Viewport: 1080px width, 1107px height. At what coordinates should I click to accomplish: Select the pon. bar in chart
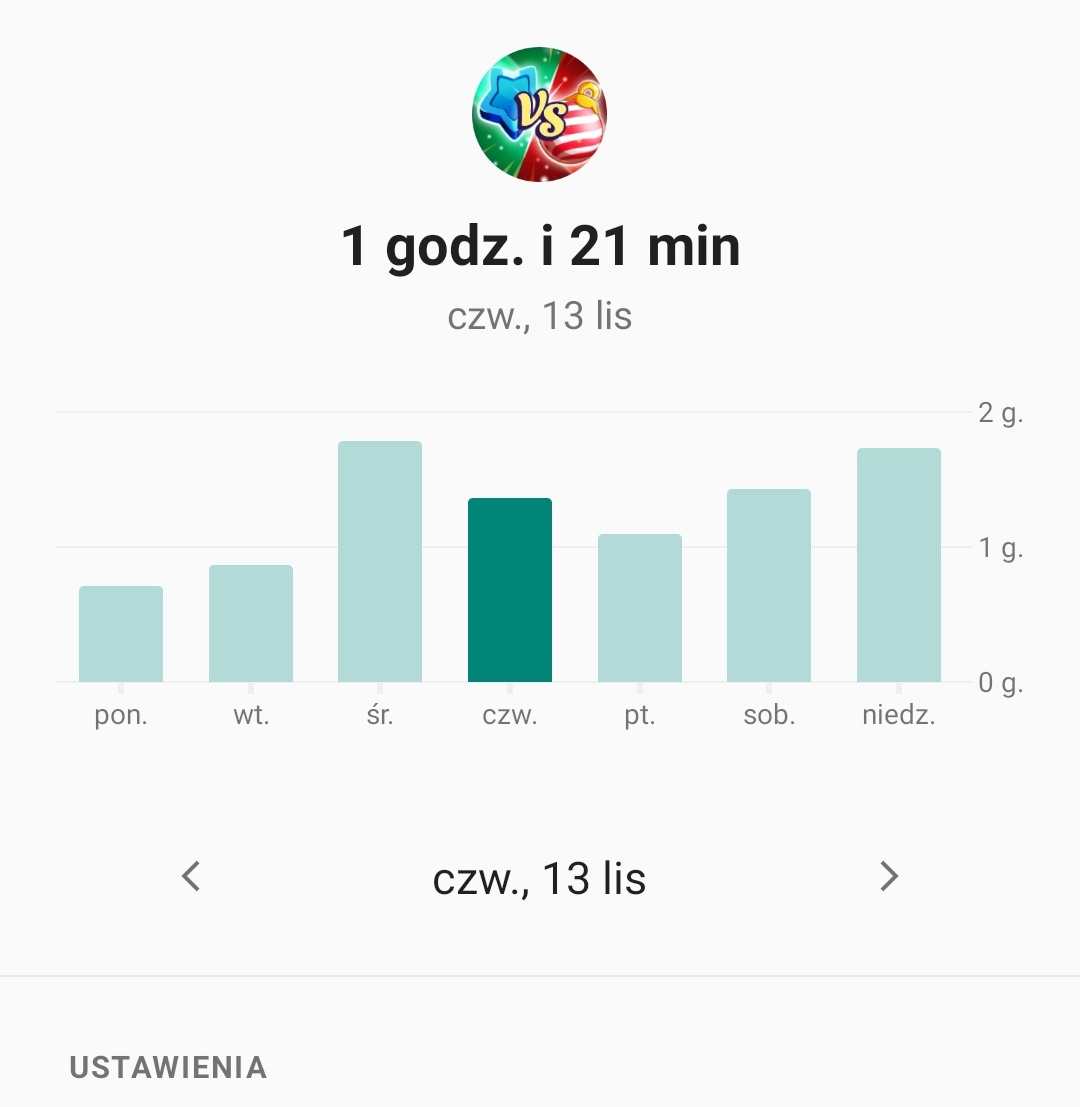(x=121, y=634)
